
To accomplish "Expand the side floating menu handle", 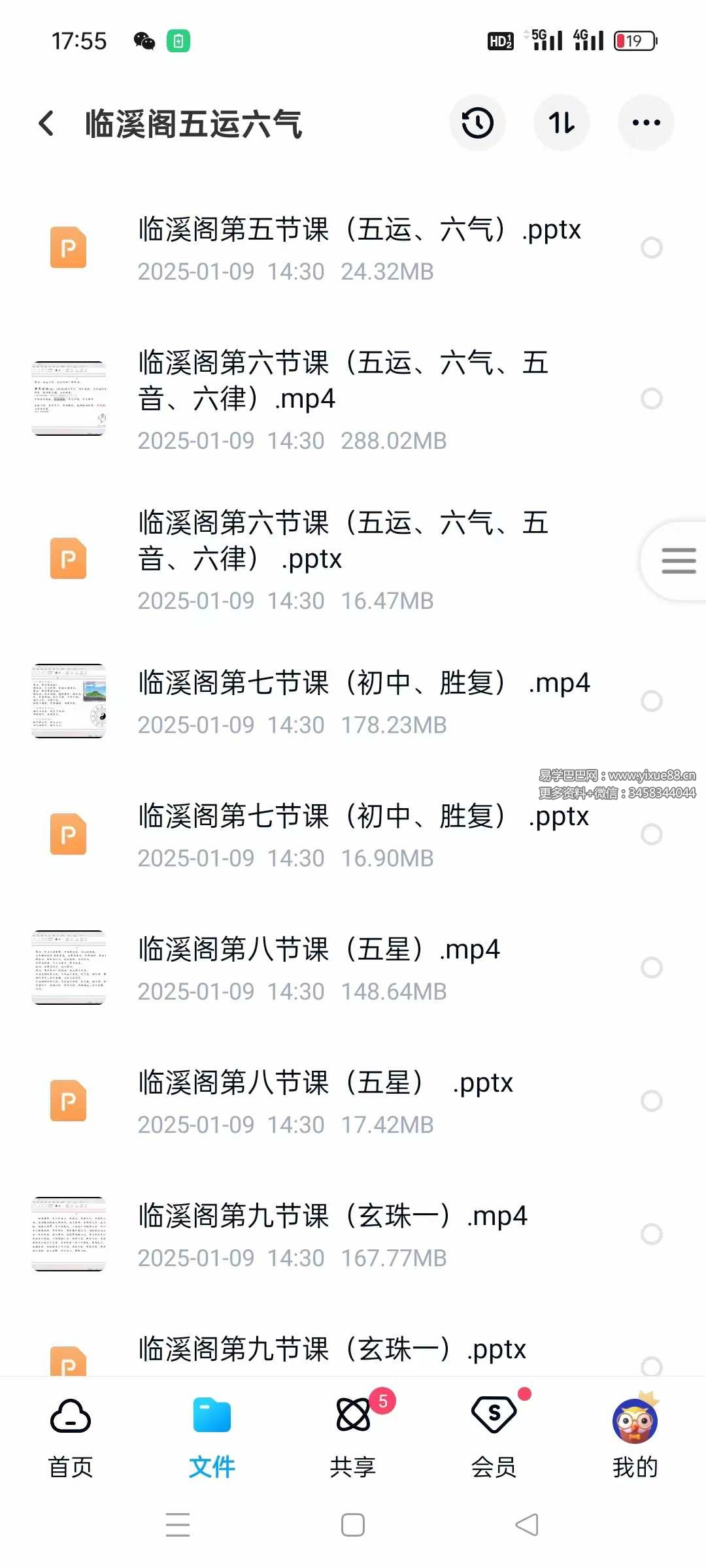I will click(678, 561).
